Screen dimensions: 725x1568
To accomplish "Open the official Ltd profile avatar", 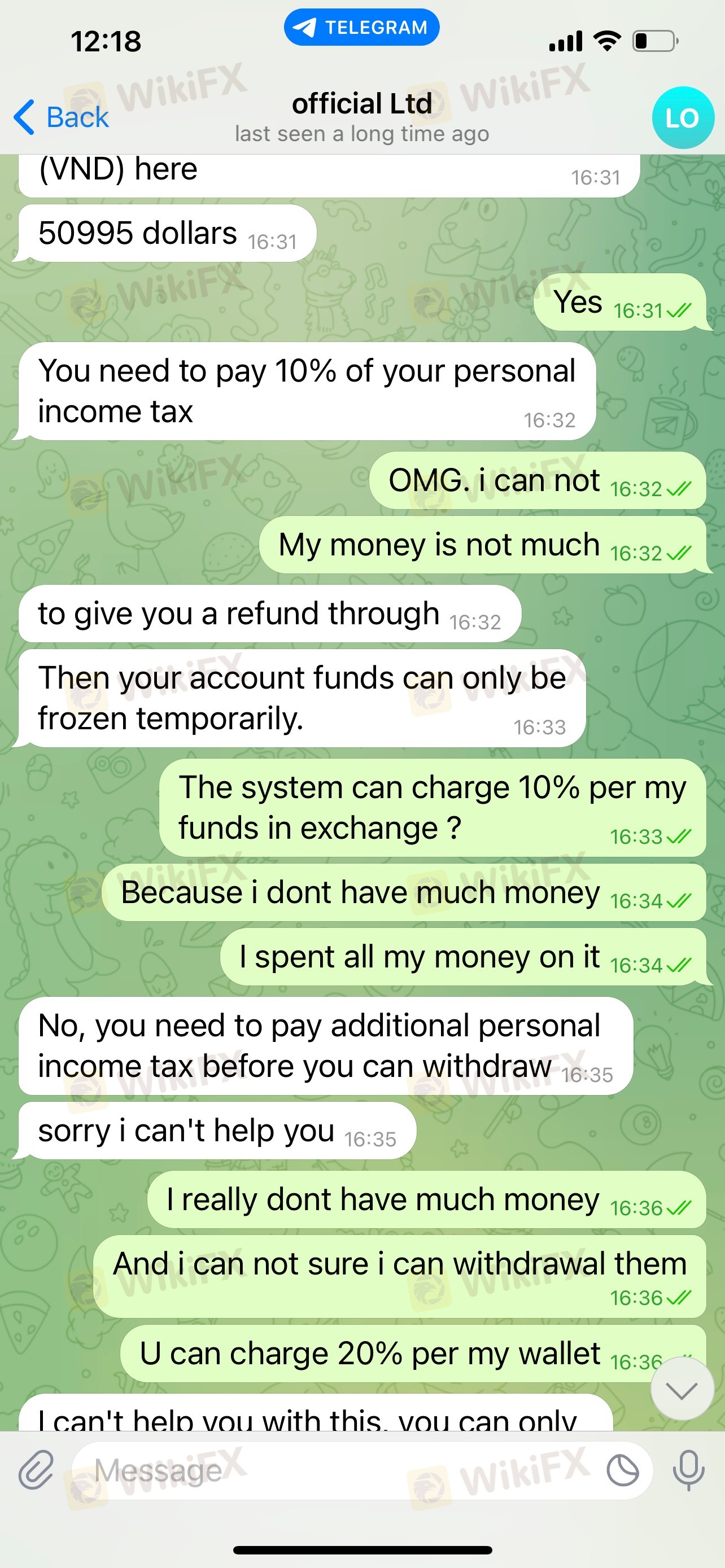I will [682, 118].
